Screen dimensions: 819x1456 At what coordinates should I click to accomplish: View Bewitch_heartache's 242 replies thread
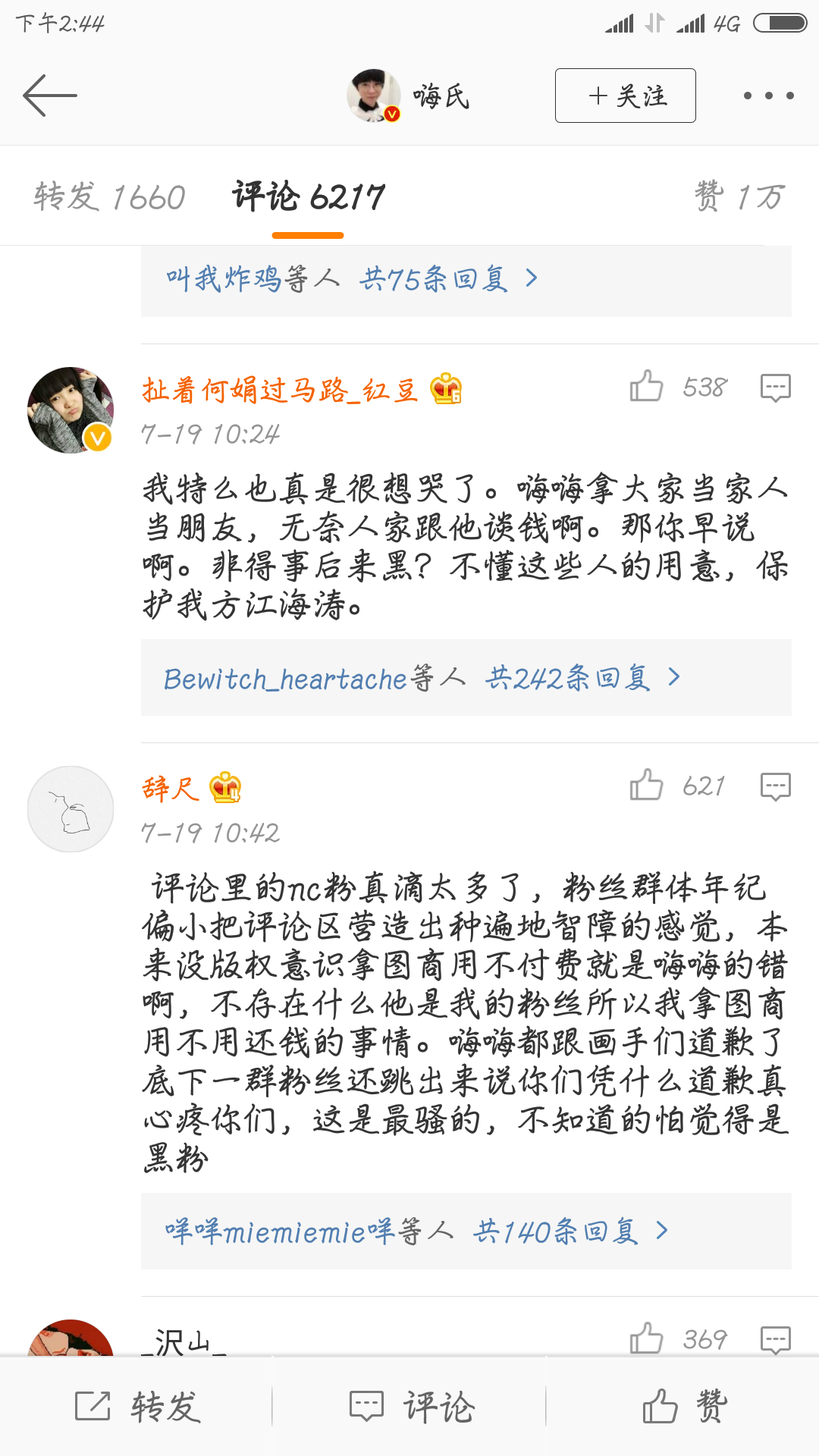(x=422, y=678)
